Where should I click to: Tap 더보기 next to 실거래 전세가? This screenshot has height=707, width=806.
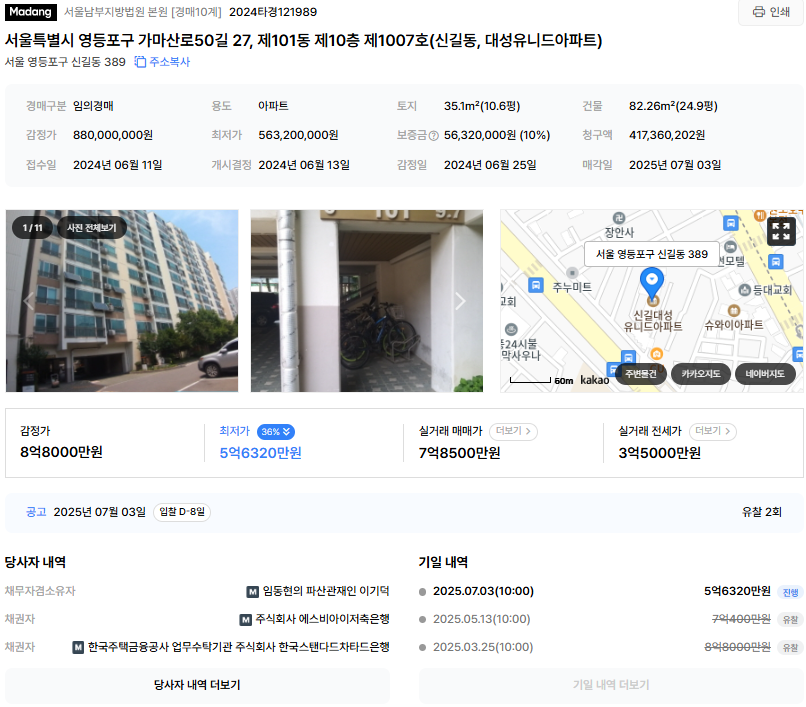click(x=714, y=432)
